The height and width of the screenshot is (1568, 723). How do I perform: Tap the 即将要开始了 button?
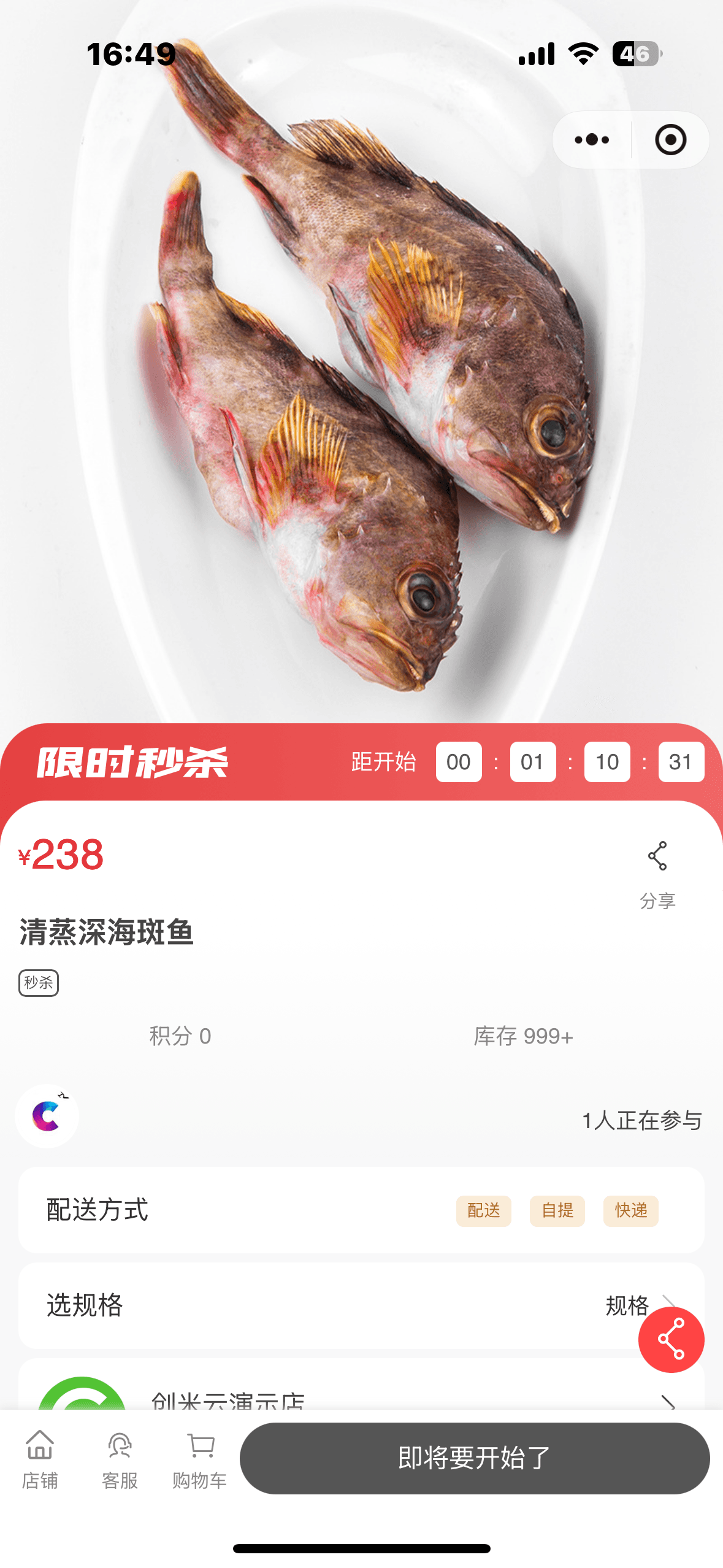(x=474, y=1458)
